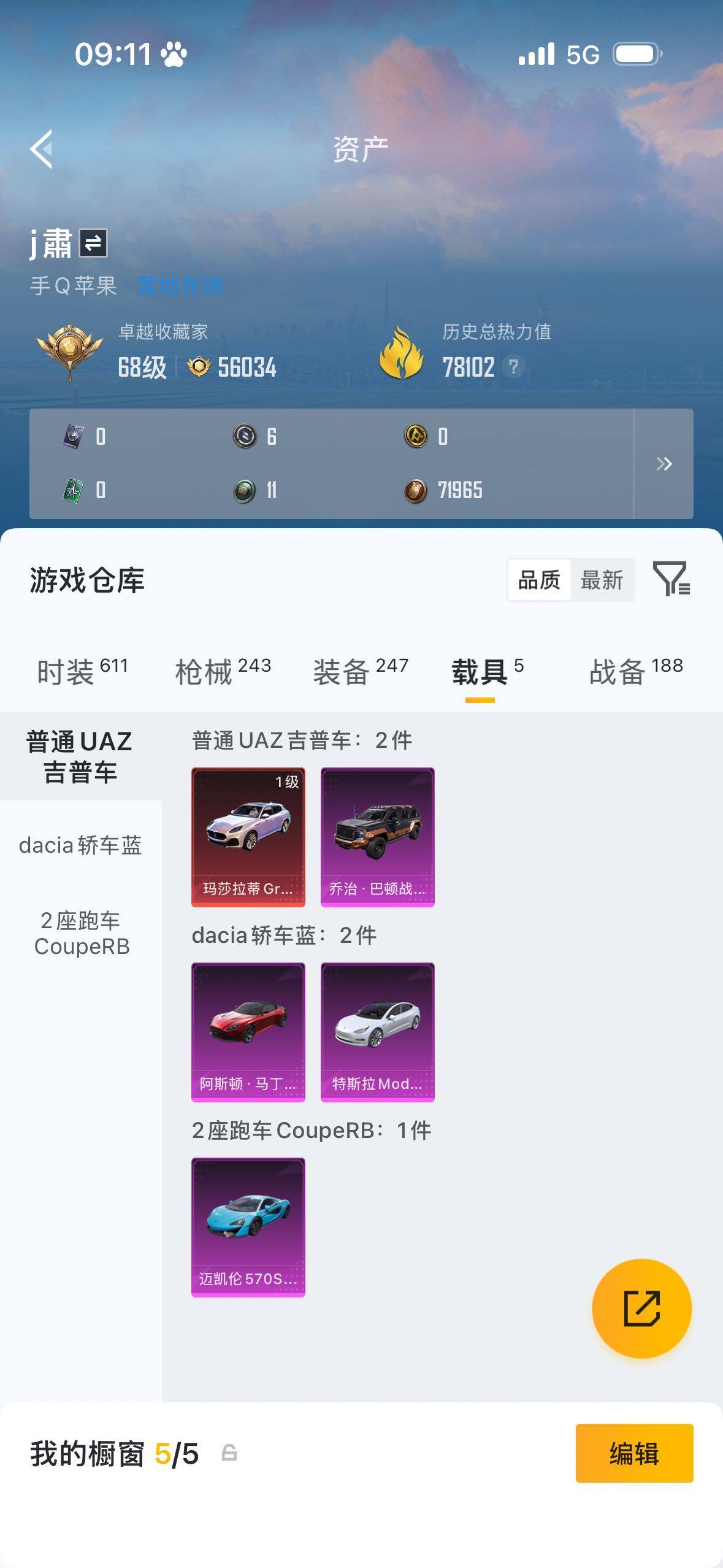Select dacia轿车蓝 in the left category list
Viewport: 723px width, 1568px height.
(x=80, y=845)
